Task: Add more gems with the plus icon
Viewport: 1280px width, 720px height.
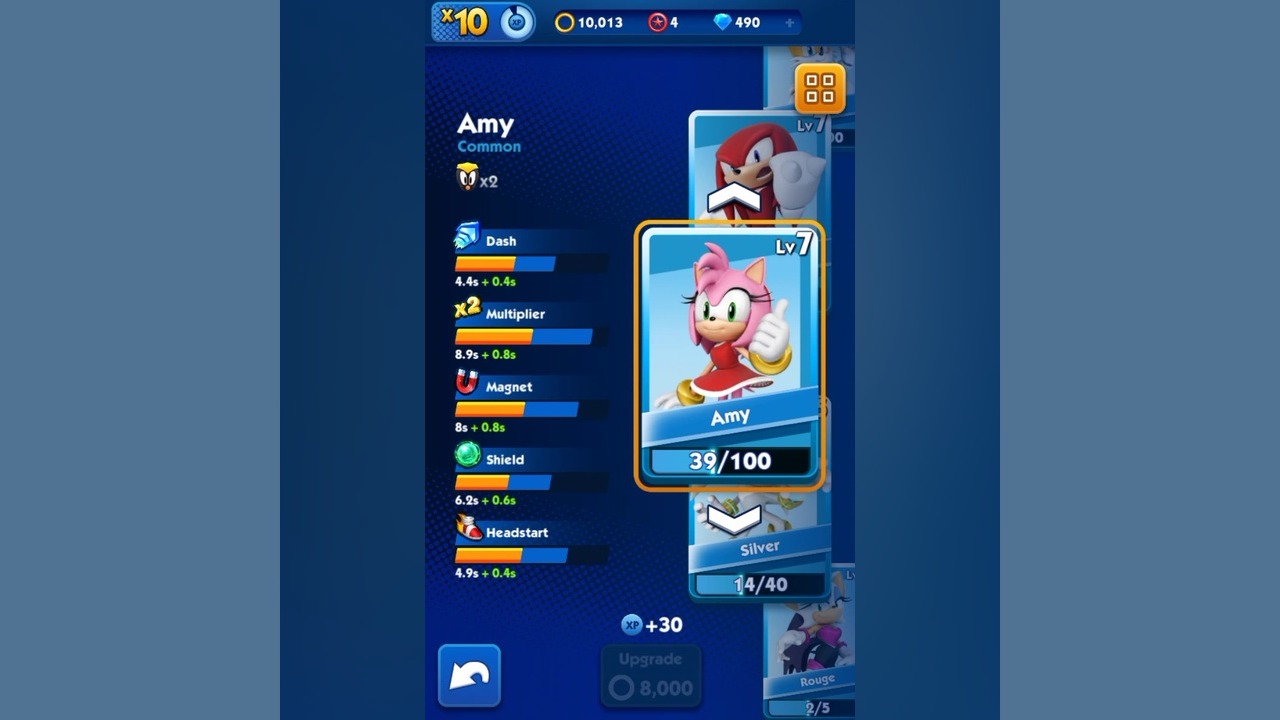Action: [789, 22]
